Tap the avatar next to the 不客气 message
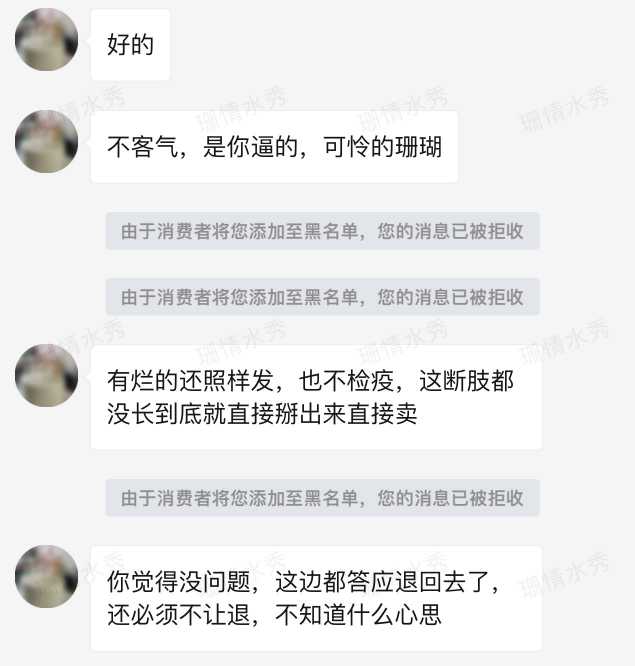Screen dimensions: 635x666 click(47, 142)
